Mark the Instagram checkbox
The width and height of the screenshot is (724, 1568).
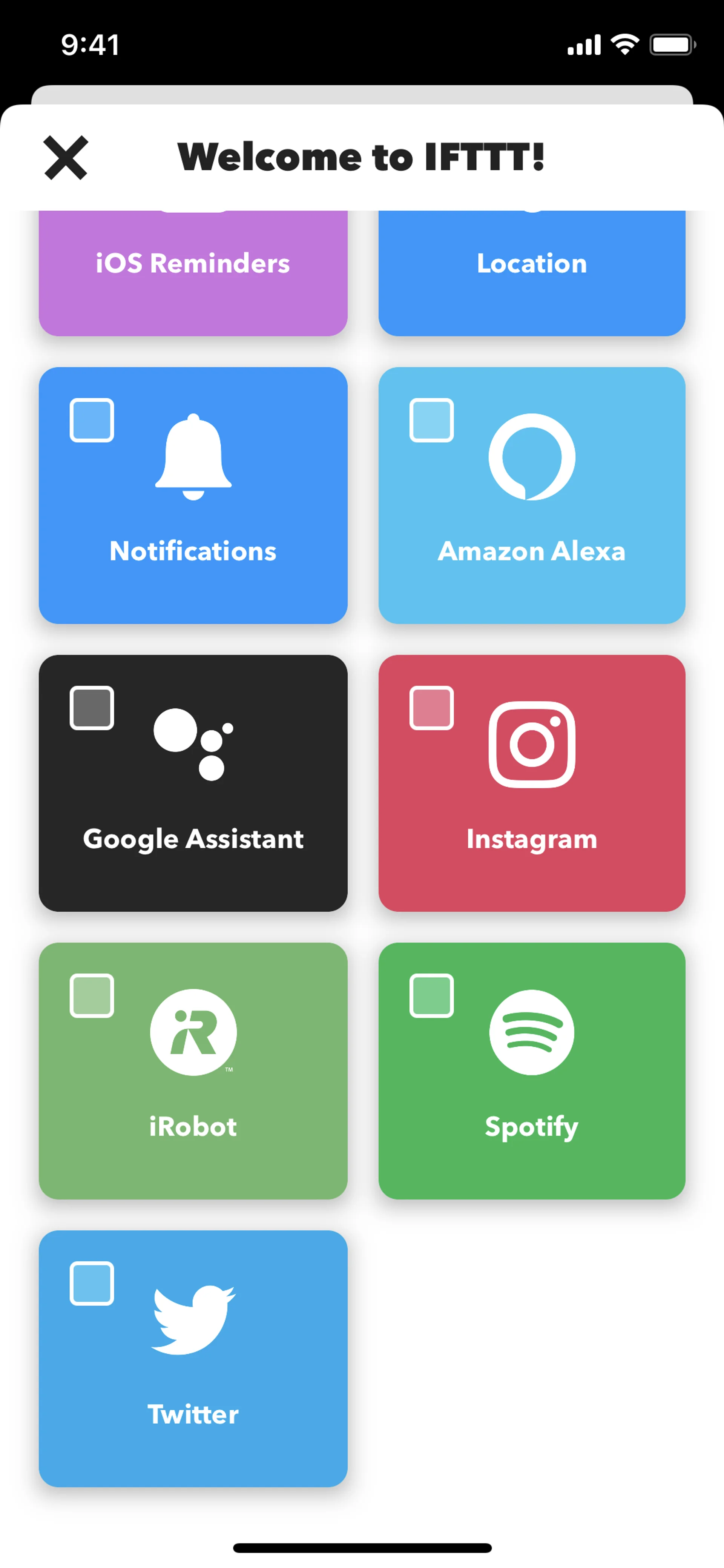(431, 708)
